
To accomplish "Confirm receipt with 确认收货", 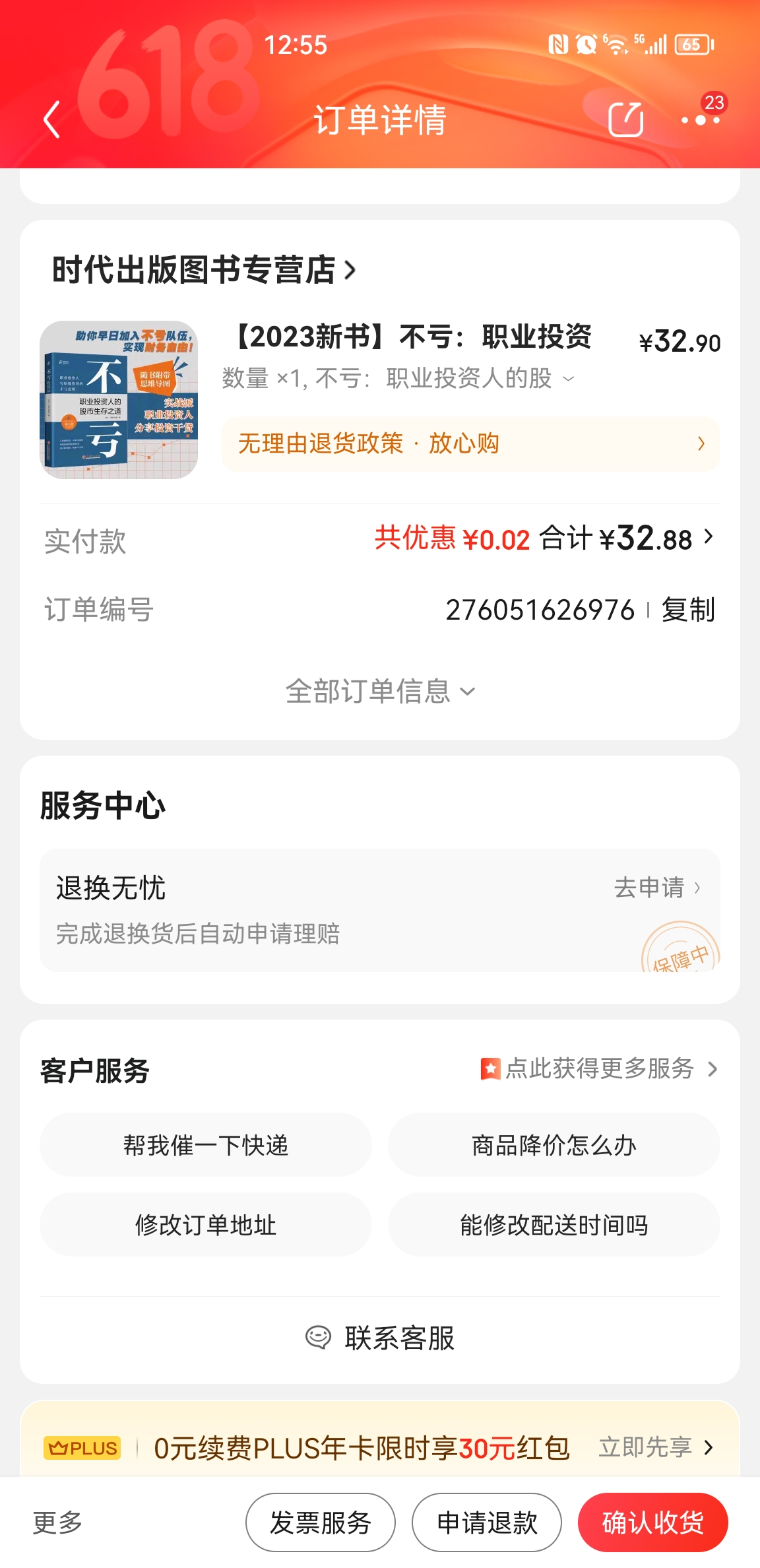I will pos(652,1522).
